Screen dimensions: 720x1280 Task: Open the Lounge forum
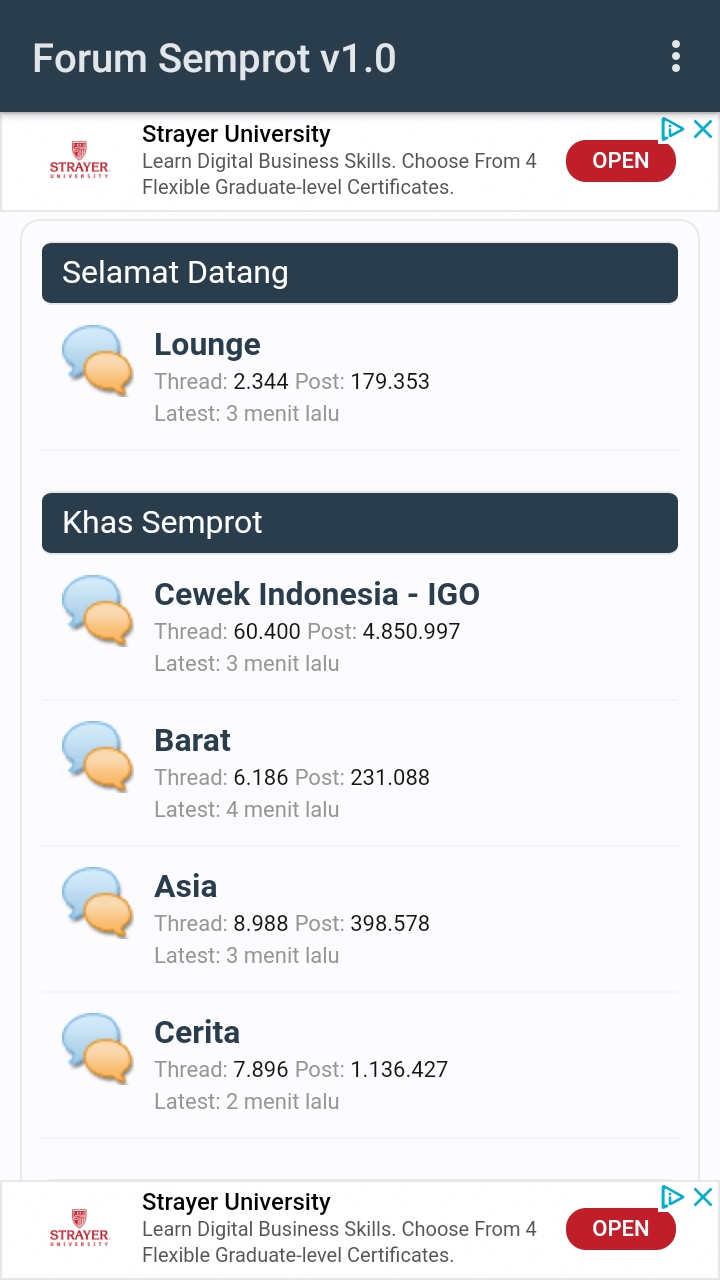tap(207, 344)
